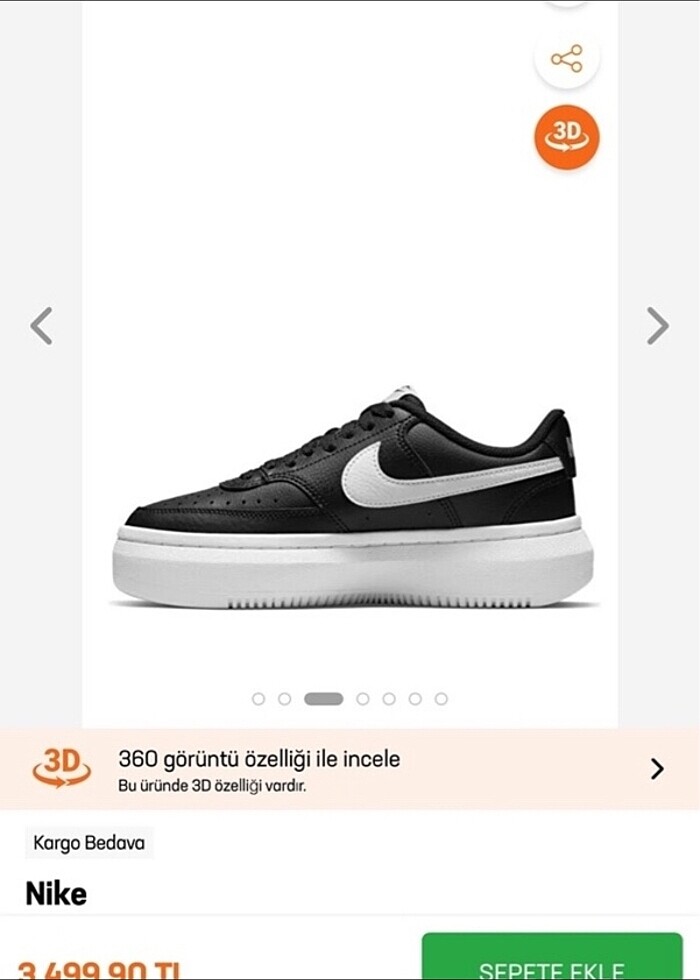Share this Nike shoe product
The image size is (700, 980).
coord(566,59)
